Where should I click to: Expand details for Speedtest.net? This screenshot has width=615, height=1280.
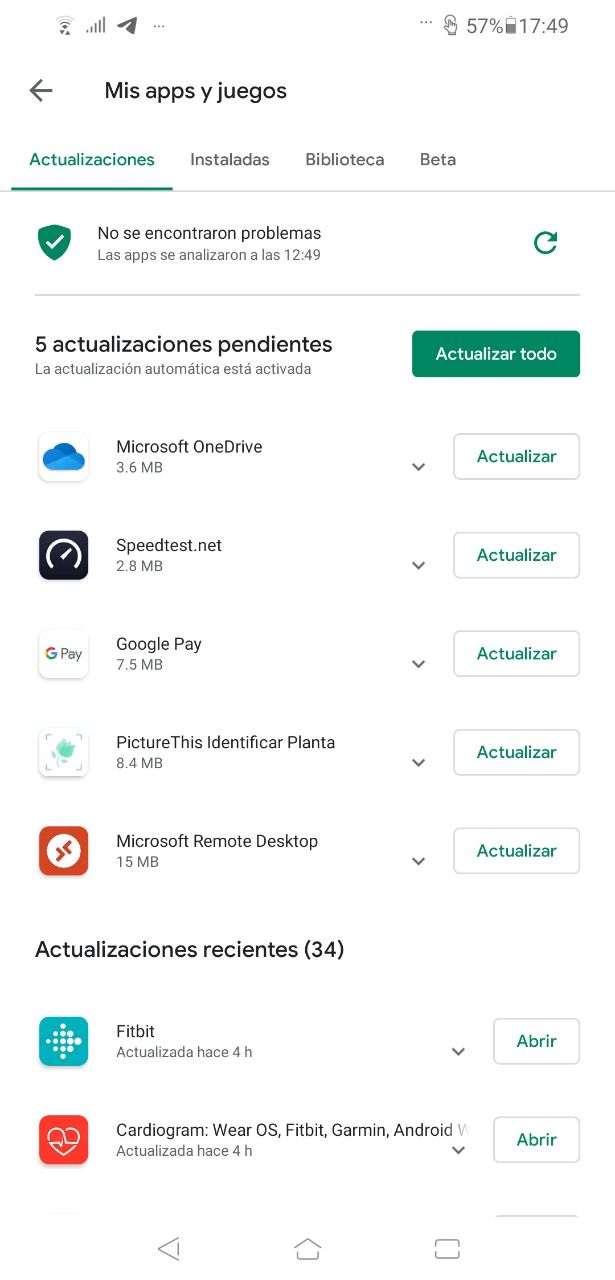(x=419, y=566)
